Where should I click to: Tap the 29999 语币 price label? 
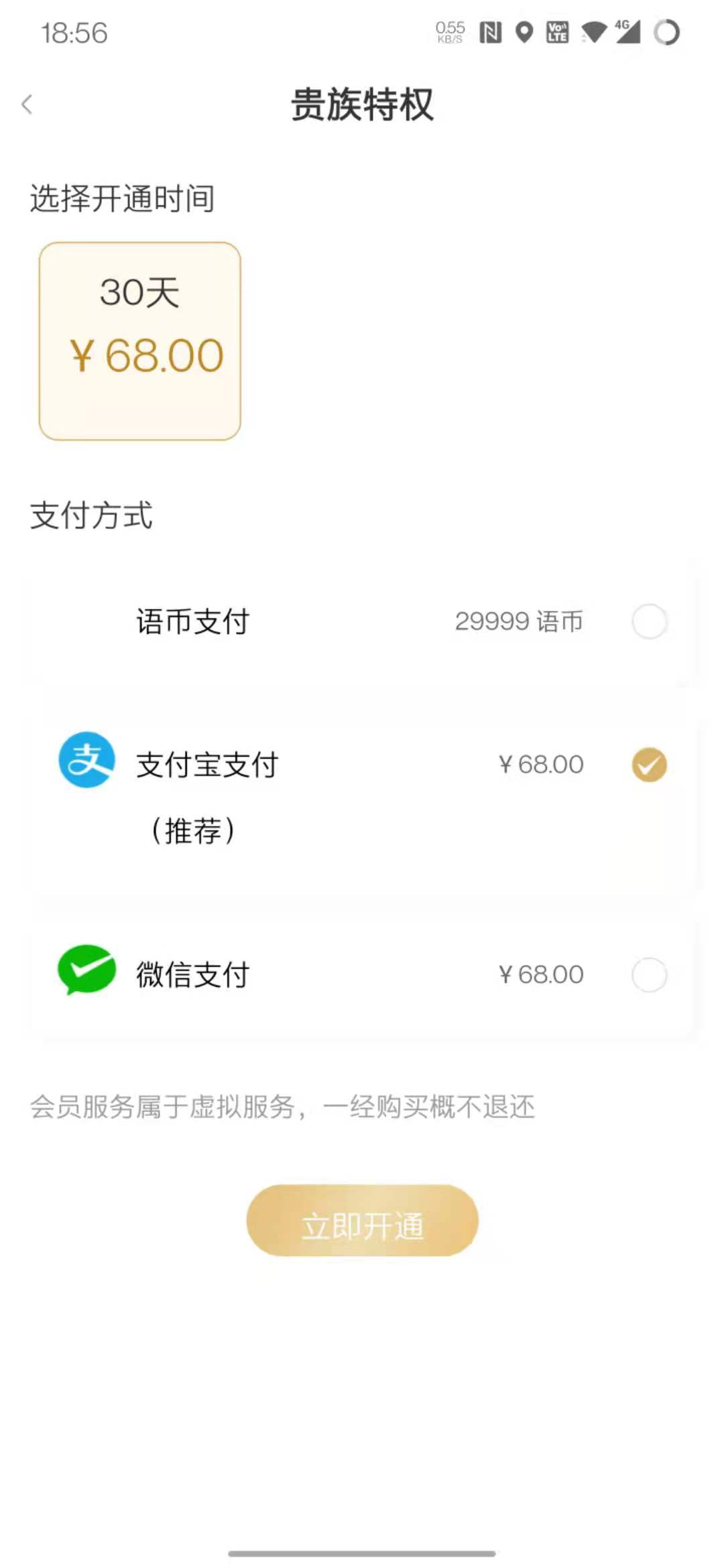click(x=520, y=622)
